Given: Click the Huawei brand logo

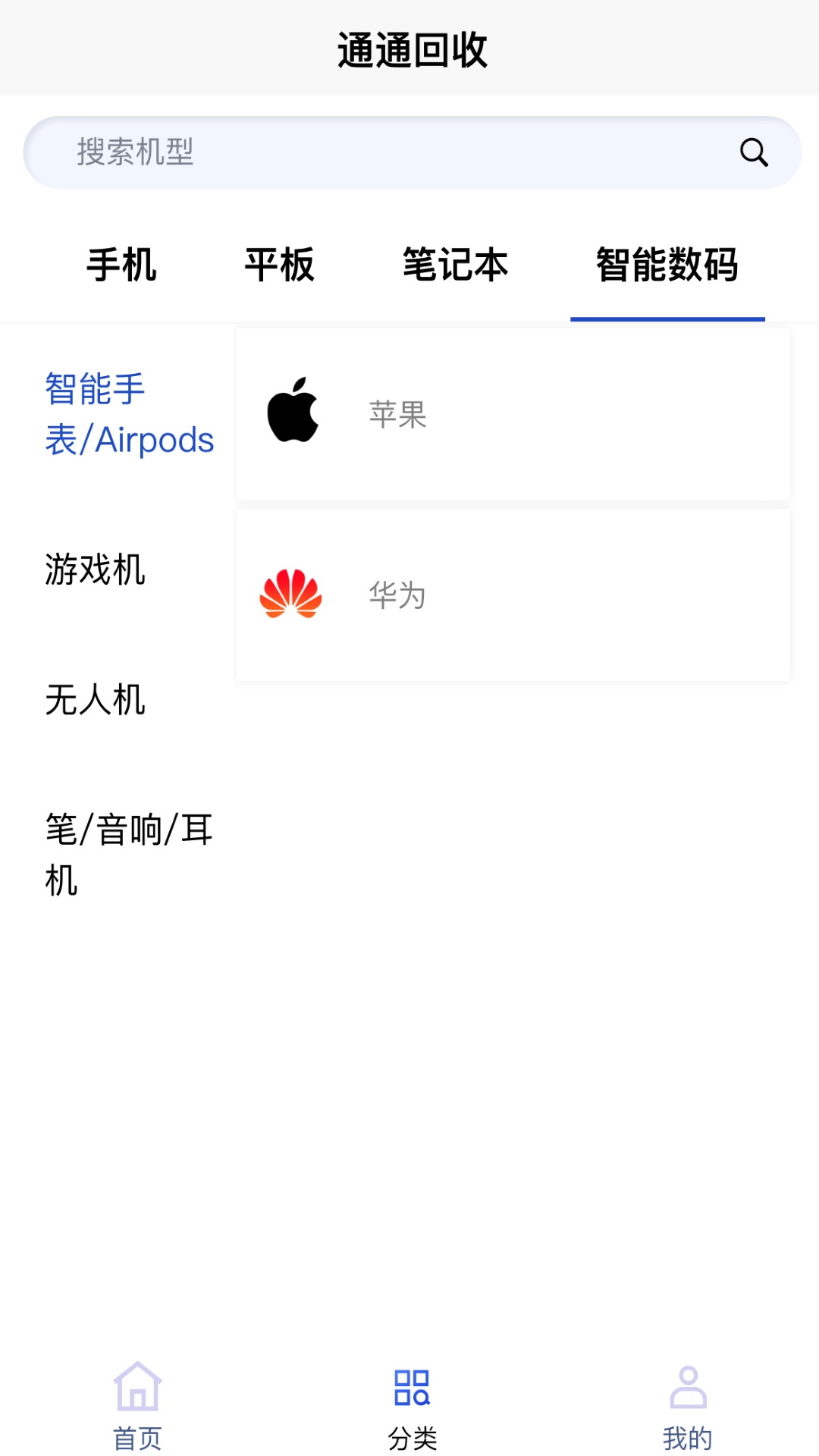Looking at the screenshot, I should click(290, 595).
